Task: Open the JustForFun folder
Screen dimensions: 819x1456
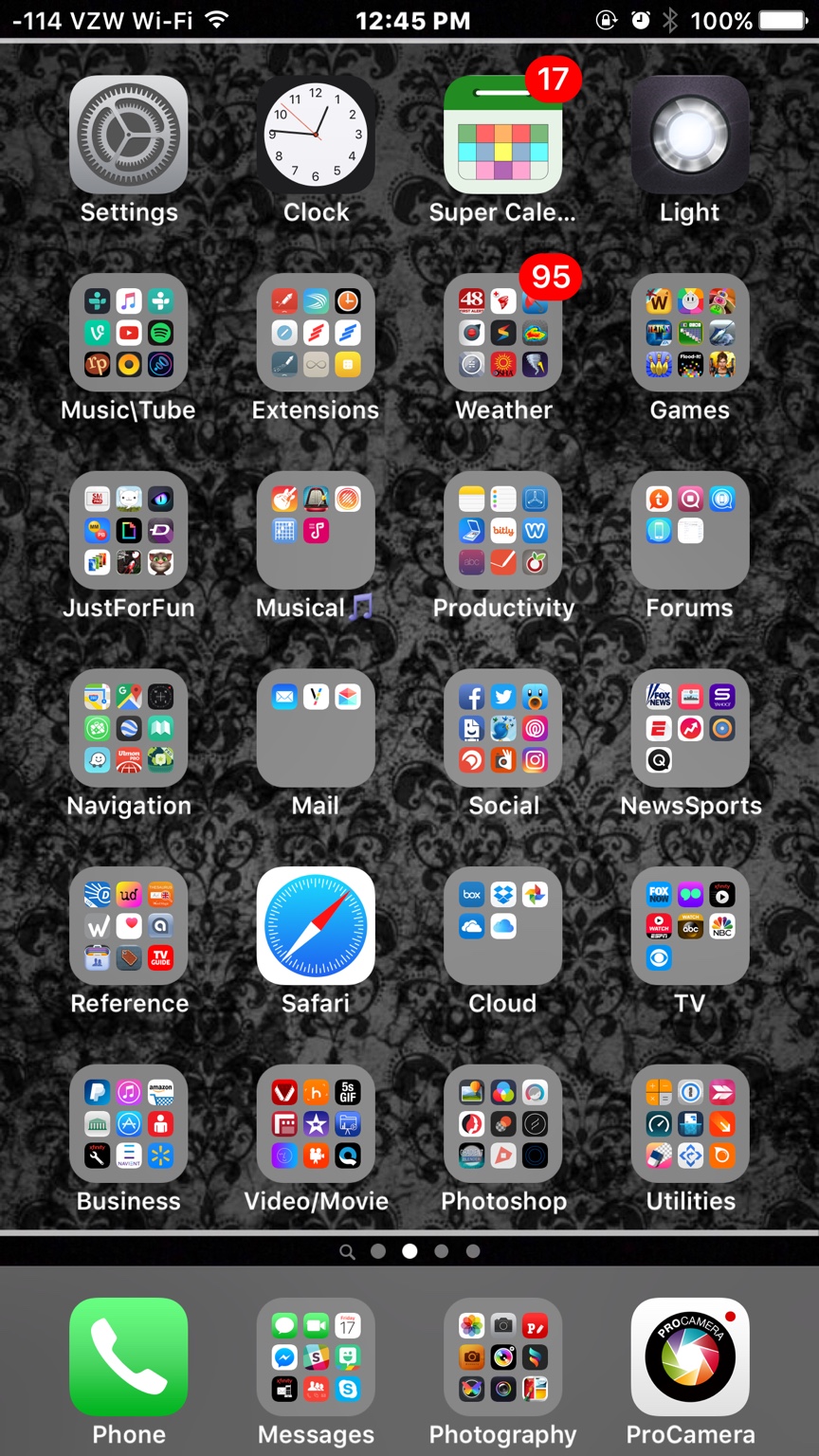Action: [128, 531]
